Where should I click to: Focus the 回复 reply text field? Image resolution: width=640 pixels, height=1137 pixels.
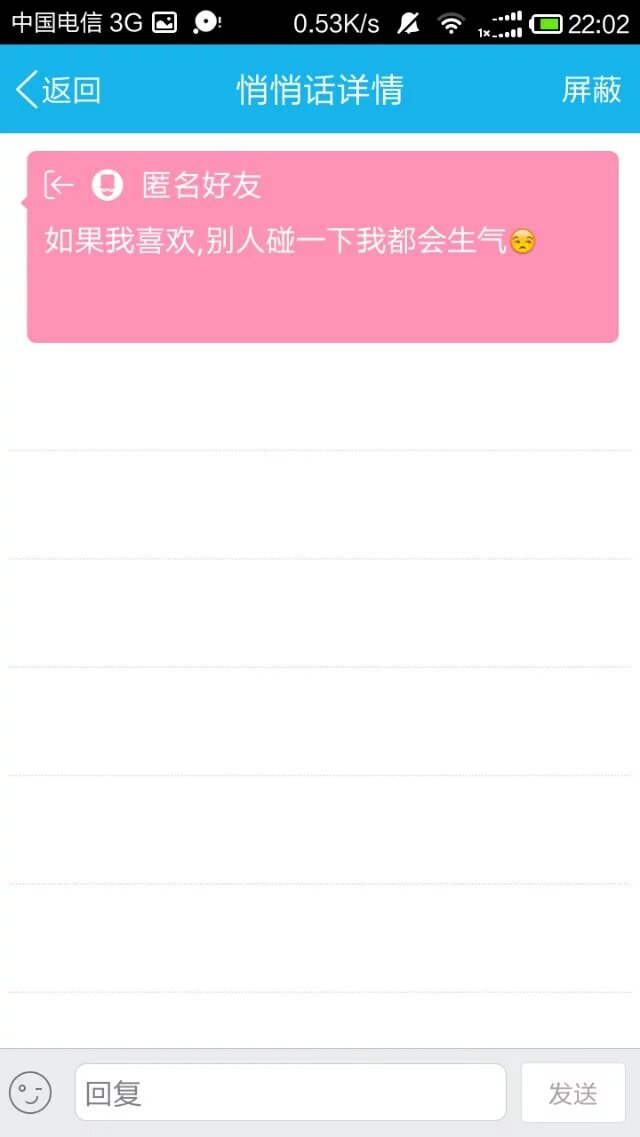click(x=290, y=1092)
